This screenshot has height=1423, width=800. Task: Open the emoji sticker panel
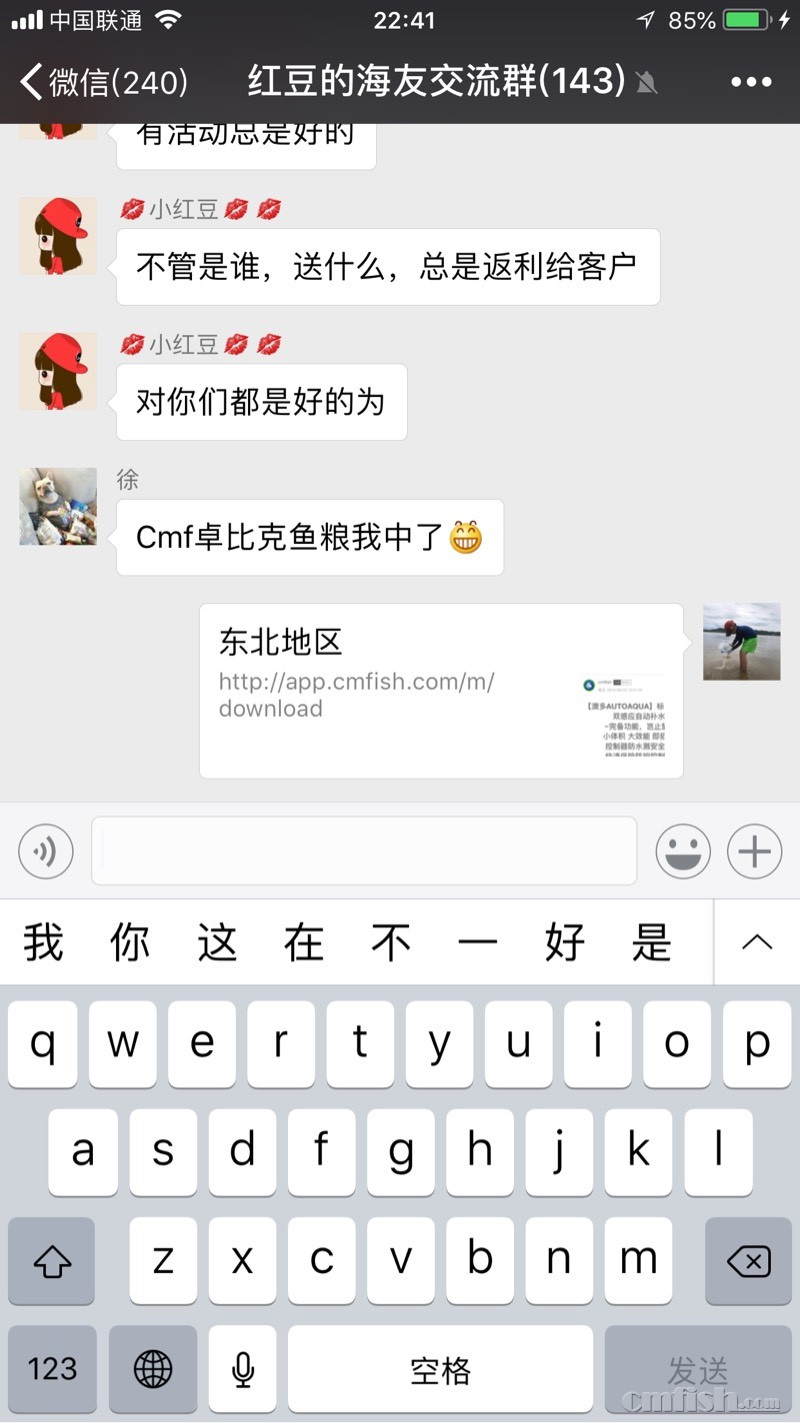[683, 852]
